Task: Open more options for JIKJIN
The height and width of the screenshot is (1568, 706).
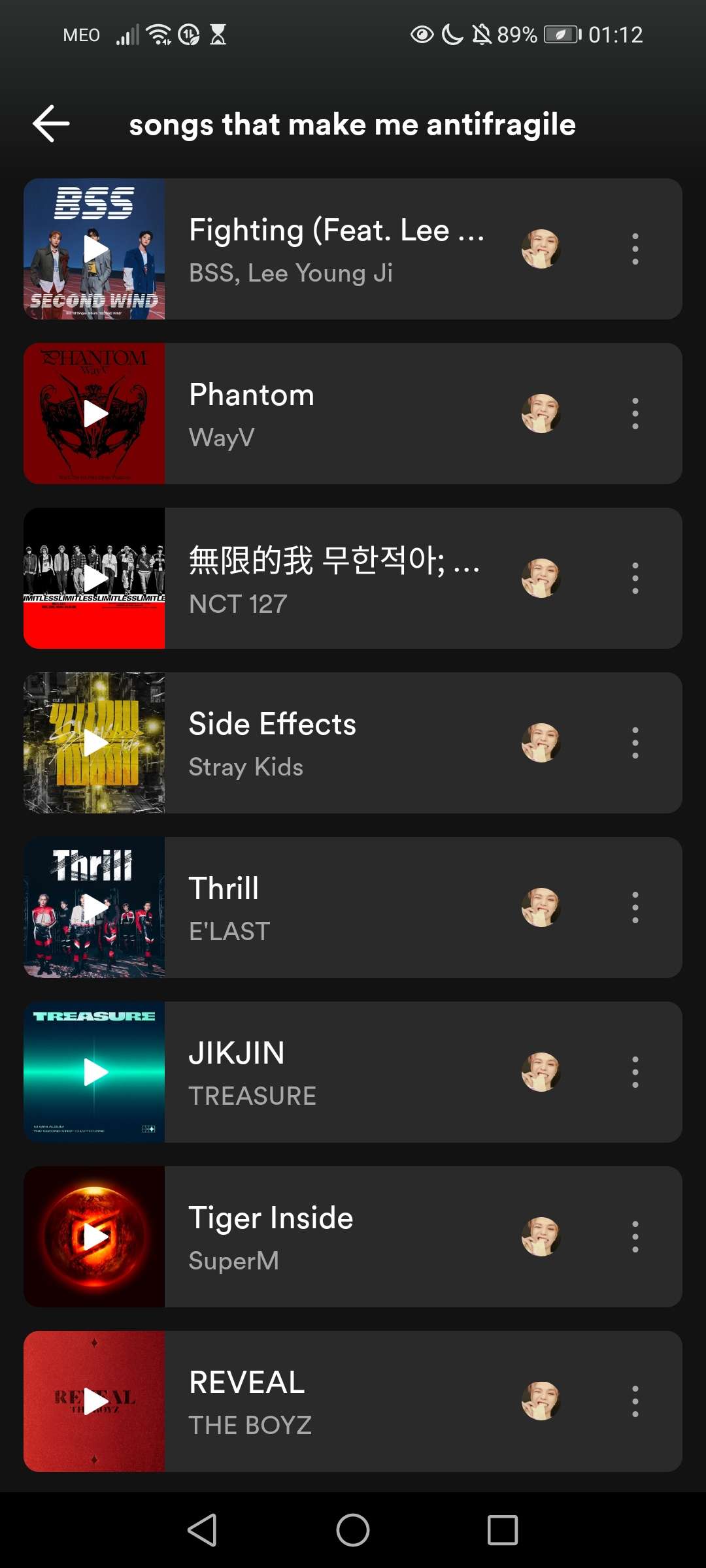Action: pyautogui.click(x=635, y=1072)
